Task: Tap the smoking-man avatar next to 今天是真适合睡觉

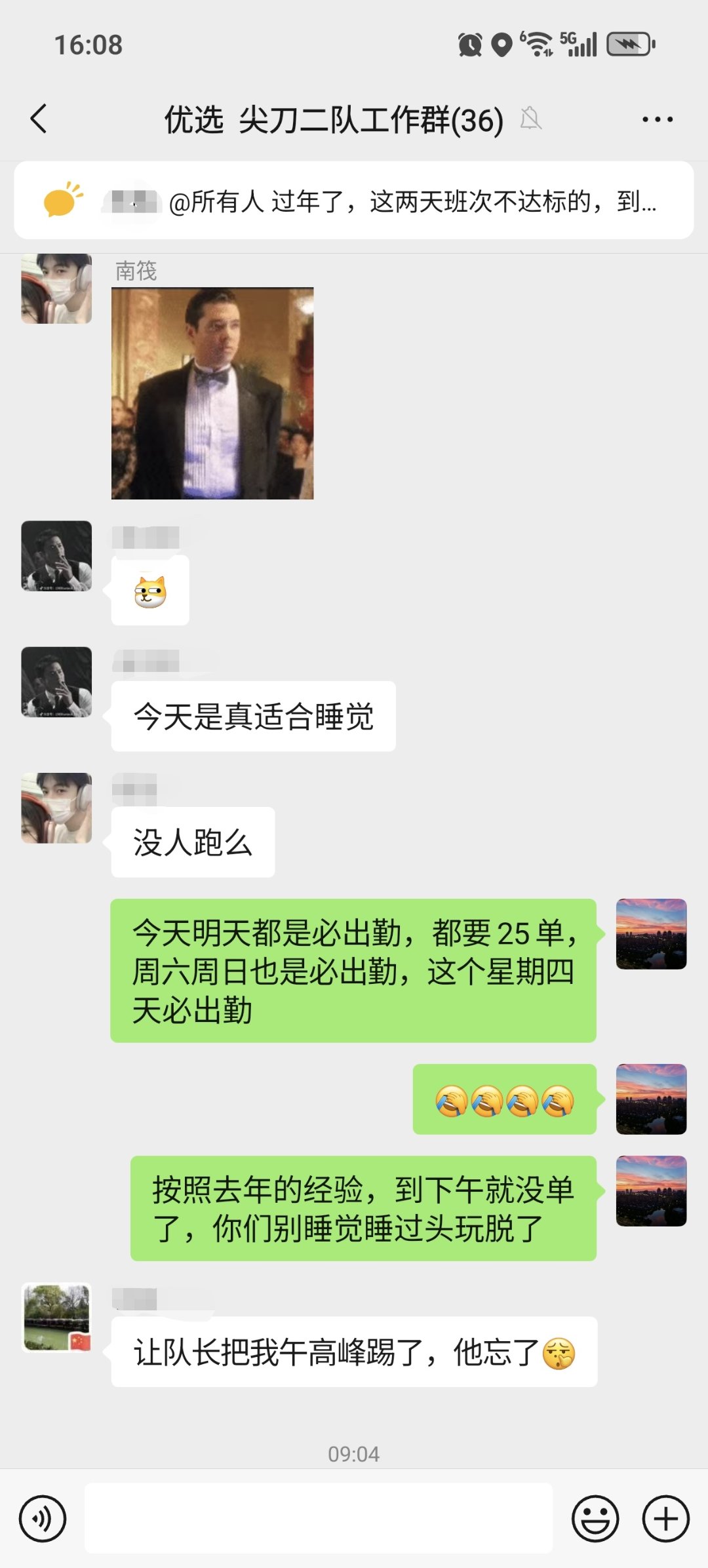Action: [56, 683]
